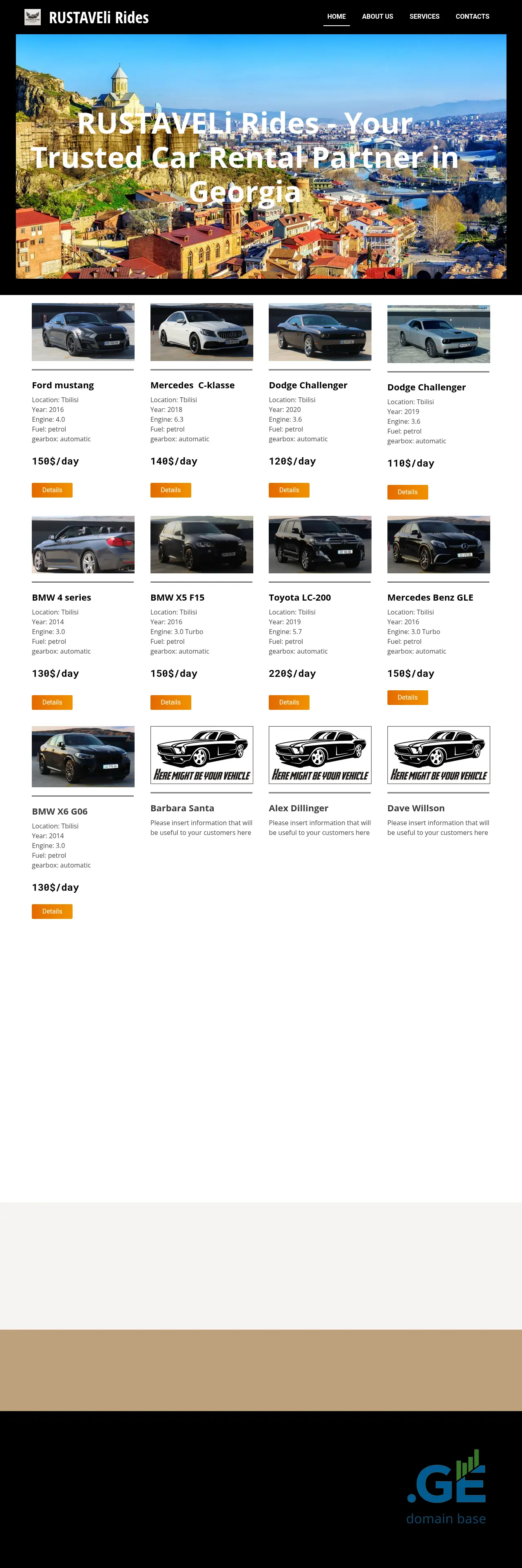
Task: Check details of the BMW X6 G06
Action: (x=52, y=911)
